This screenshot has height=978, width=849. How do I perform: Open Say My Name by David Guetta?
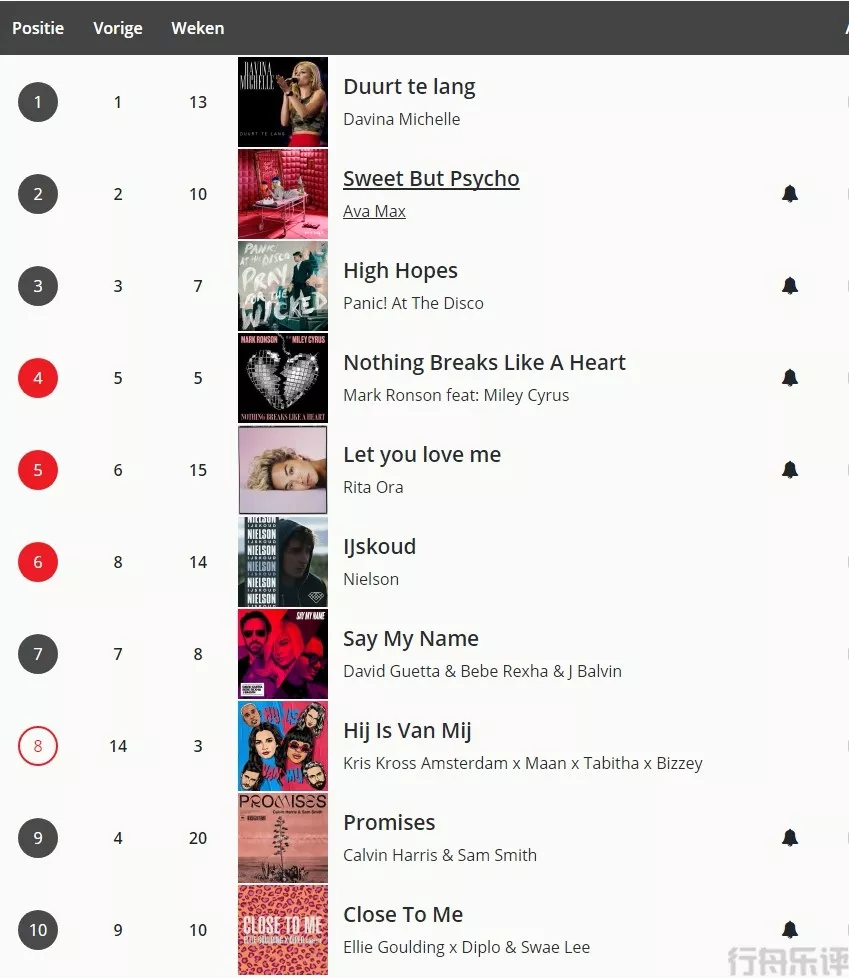[410, 639]
